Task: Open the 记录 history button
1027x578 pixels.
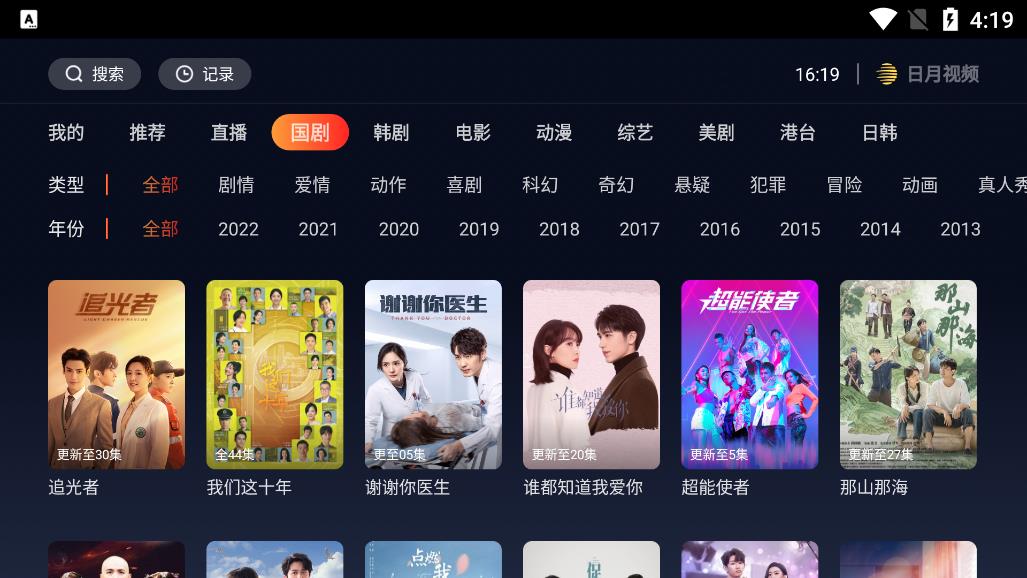Action: [x=205, y=74]
